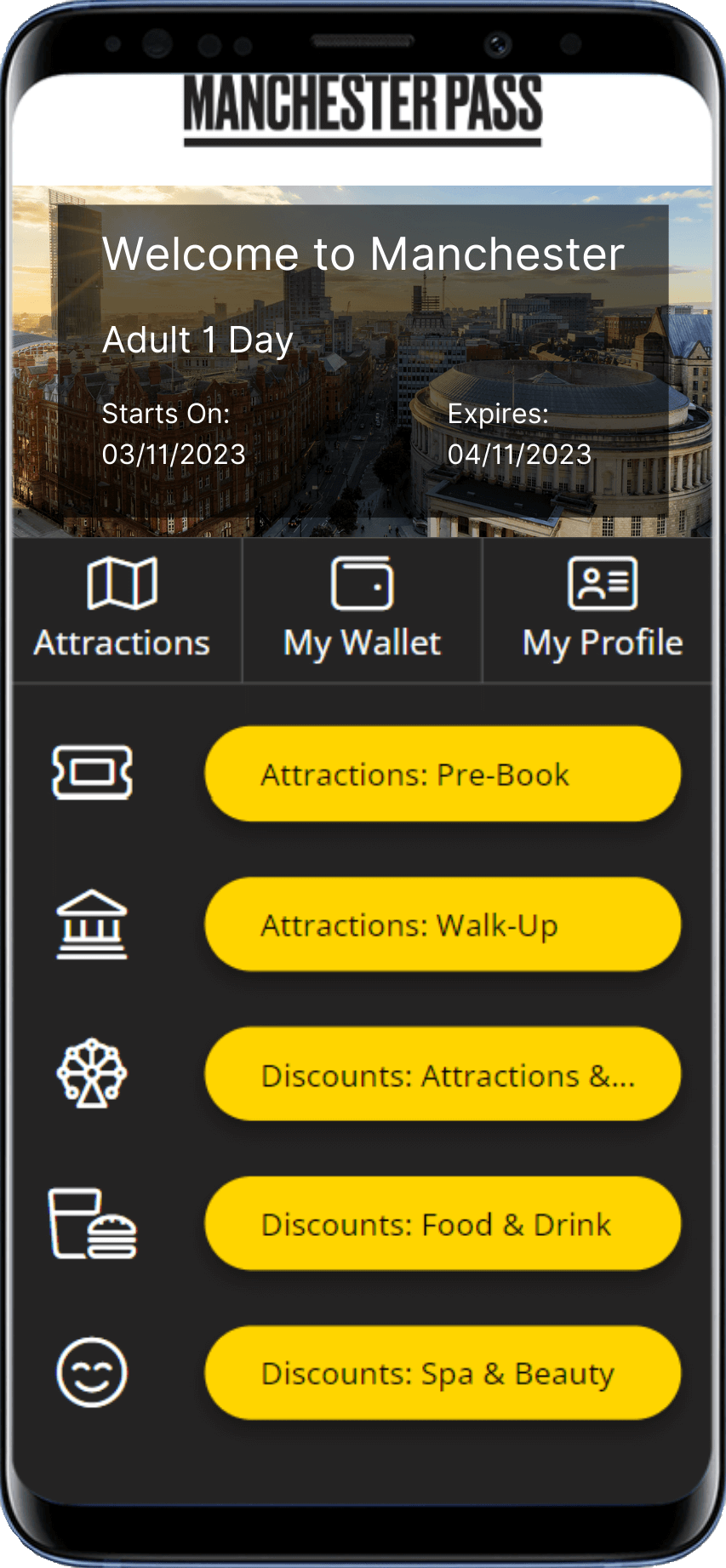Image resolution: width=726 pixels, height=1568 pixels.
Task: Click the food and drink icon
Action: [x=91, y=1223]
